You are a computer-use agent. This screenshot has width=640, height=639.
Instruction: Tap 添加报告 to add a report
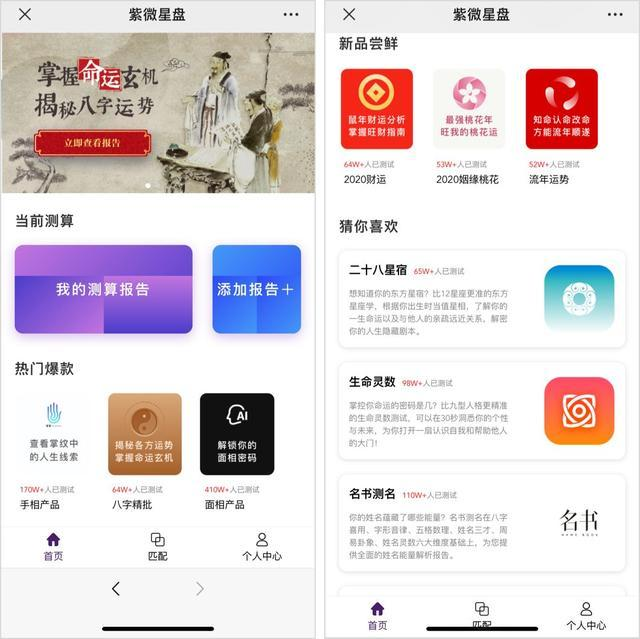pos(256,289)
